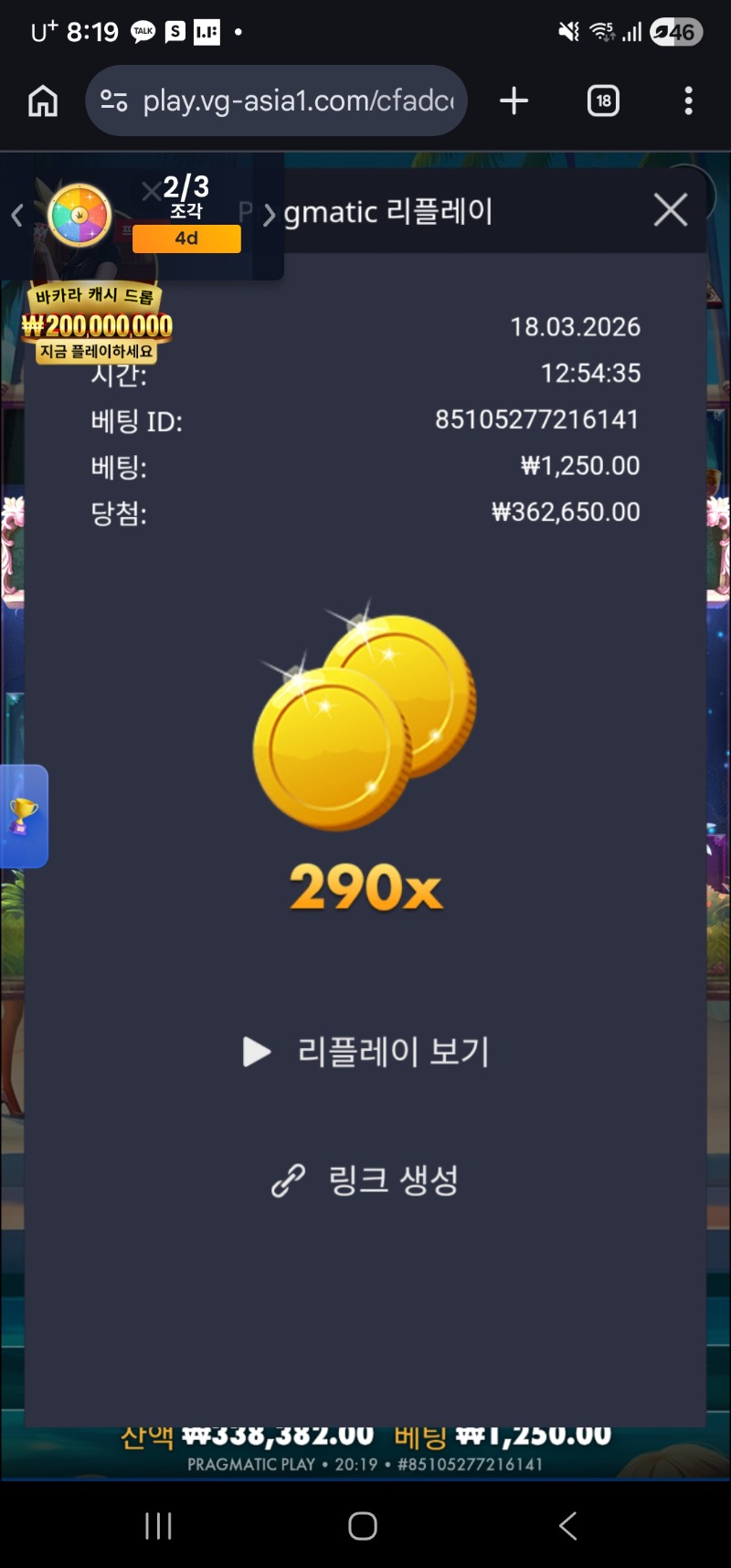
Task: Generate a share link with 링크 생성
Action: click(x=366, y=1180)
